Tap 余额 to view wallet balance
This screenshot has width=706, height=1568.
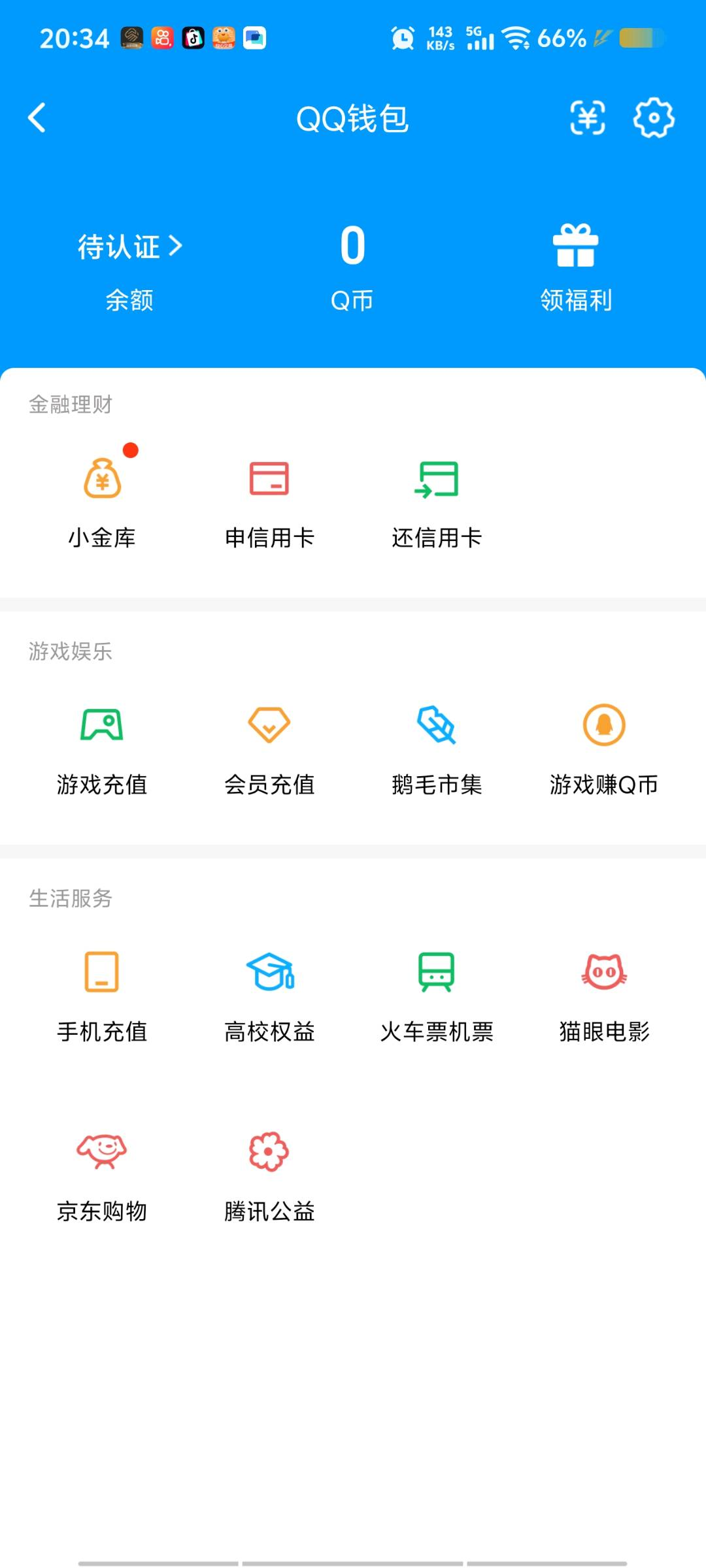[x=129, y=301]
